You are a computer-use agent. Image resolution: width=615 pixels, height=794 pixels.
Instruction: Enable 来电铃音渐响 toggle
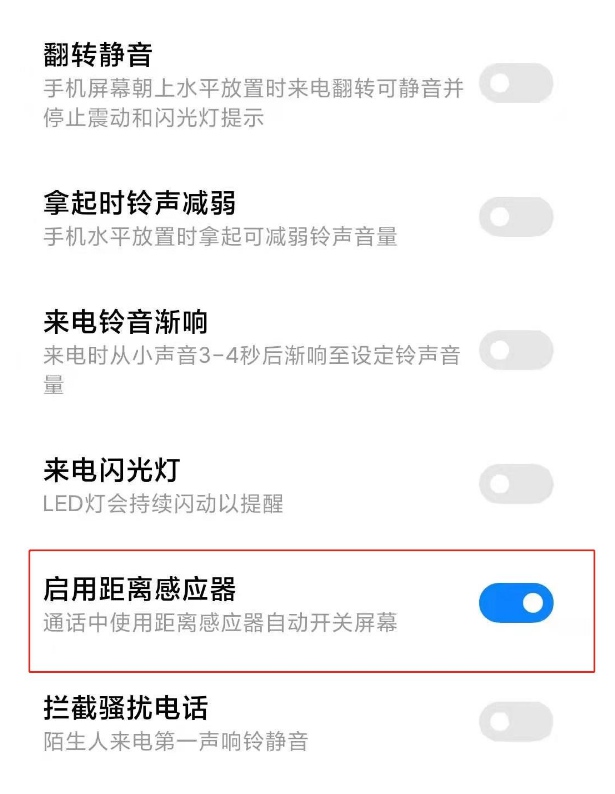[516, 350]
